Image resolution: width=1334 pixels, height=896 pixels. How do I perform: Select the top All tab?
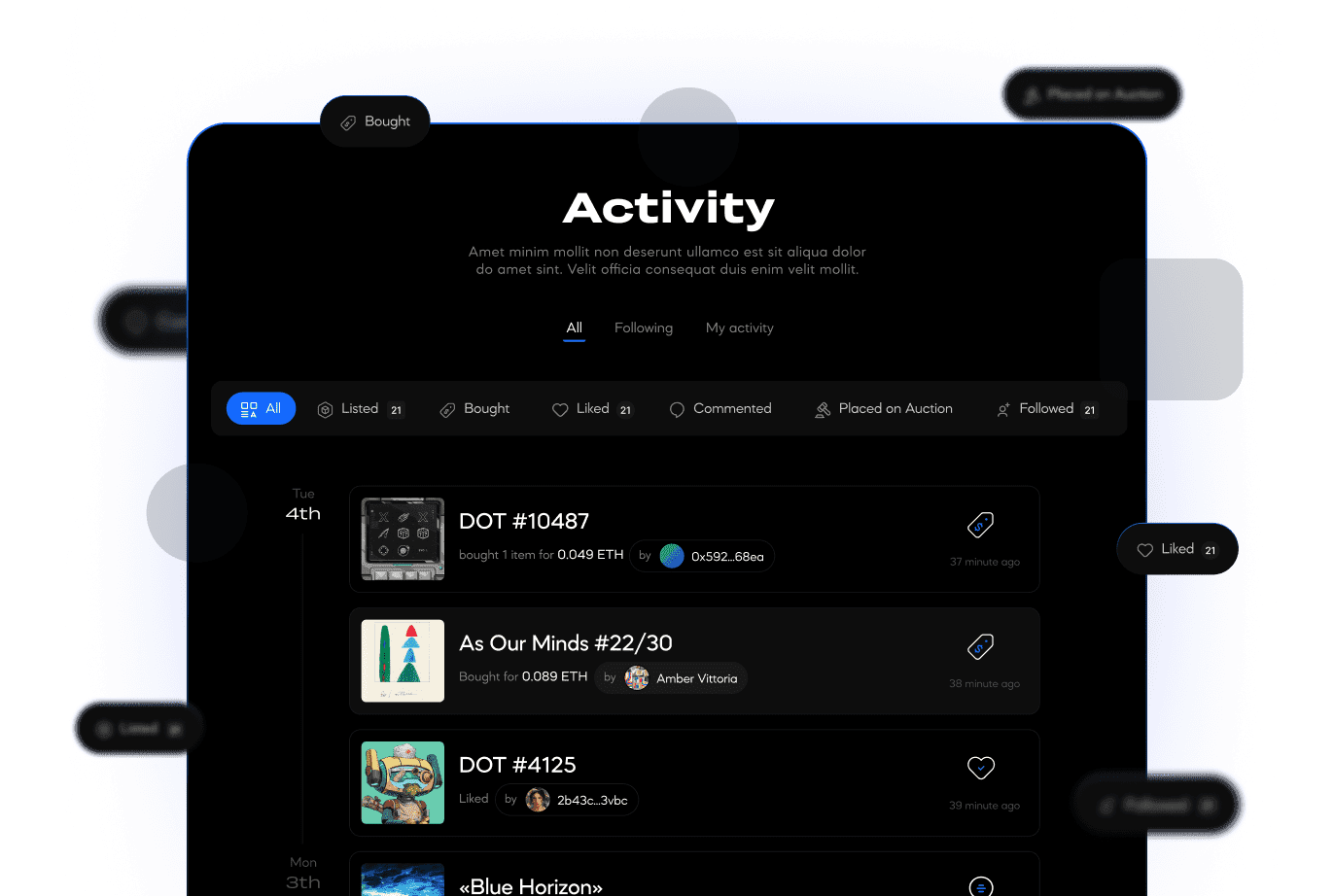[x=575, y=328]
